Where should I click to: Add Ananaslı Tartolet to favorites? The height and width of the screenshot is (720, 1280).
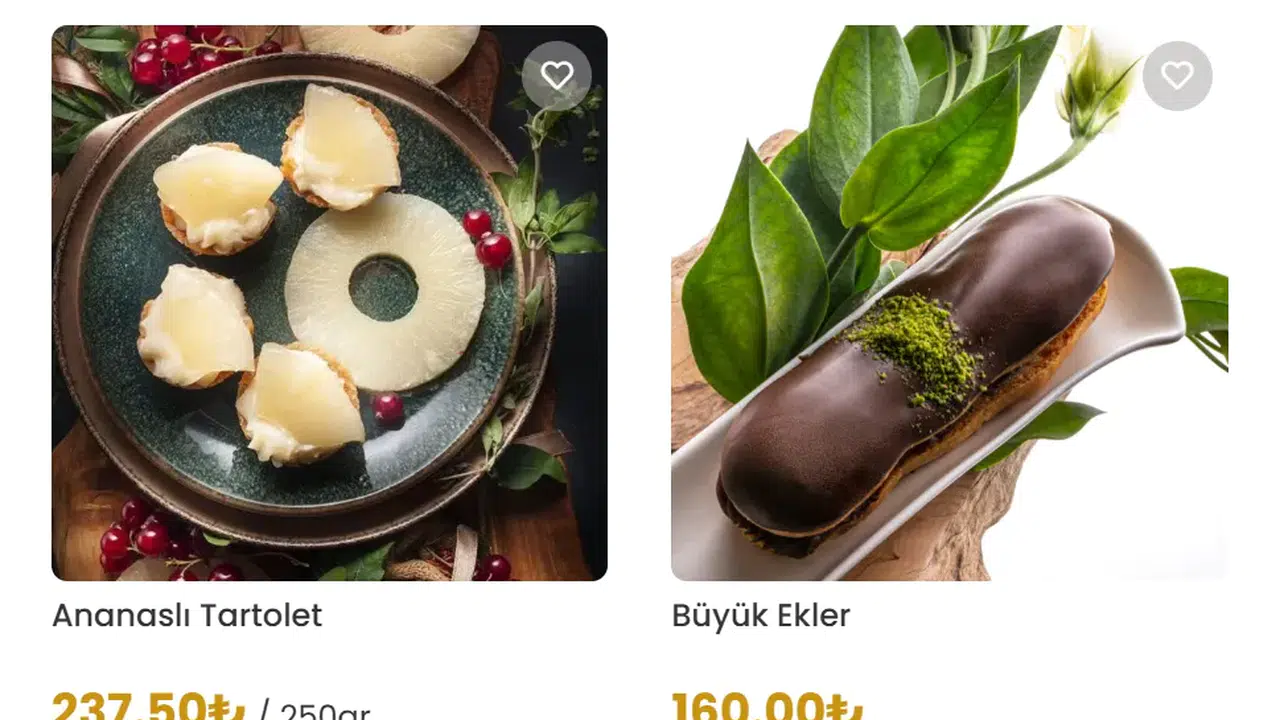click(557, 76)
